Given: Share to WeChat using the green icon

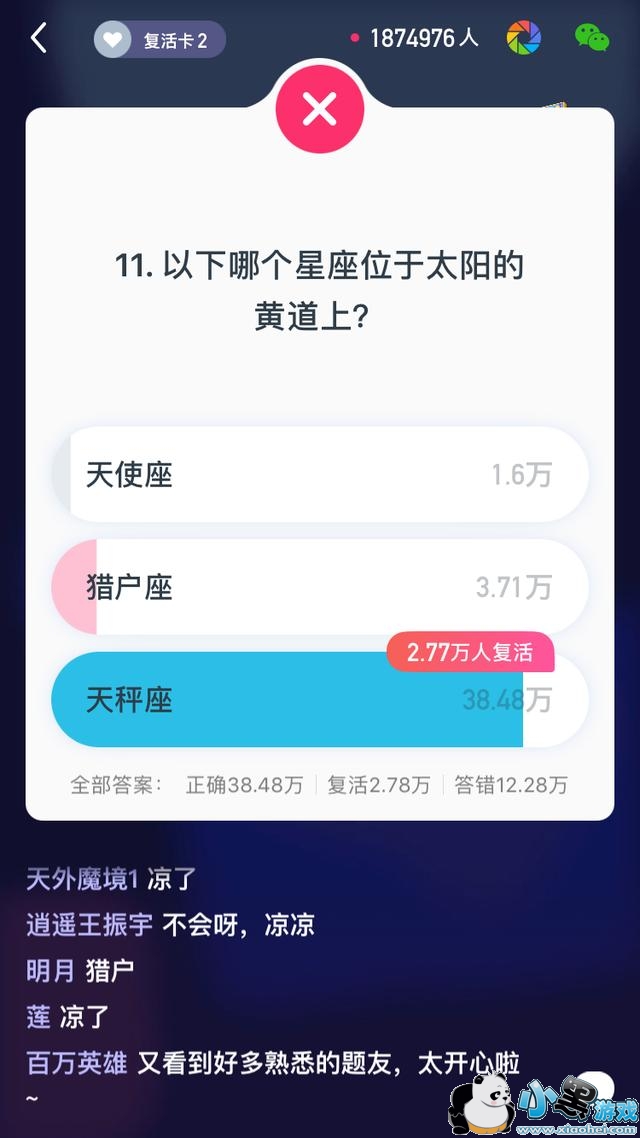Looking at the screenshot, I should point(592,38).
